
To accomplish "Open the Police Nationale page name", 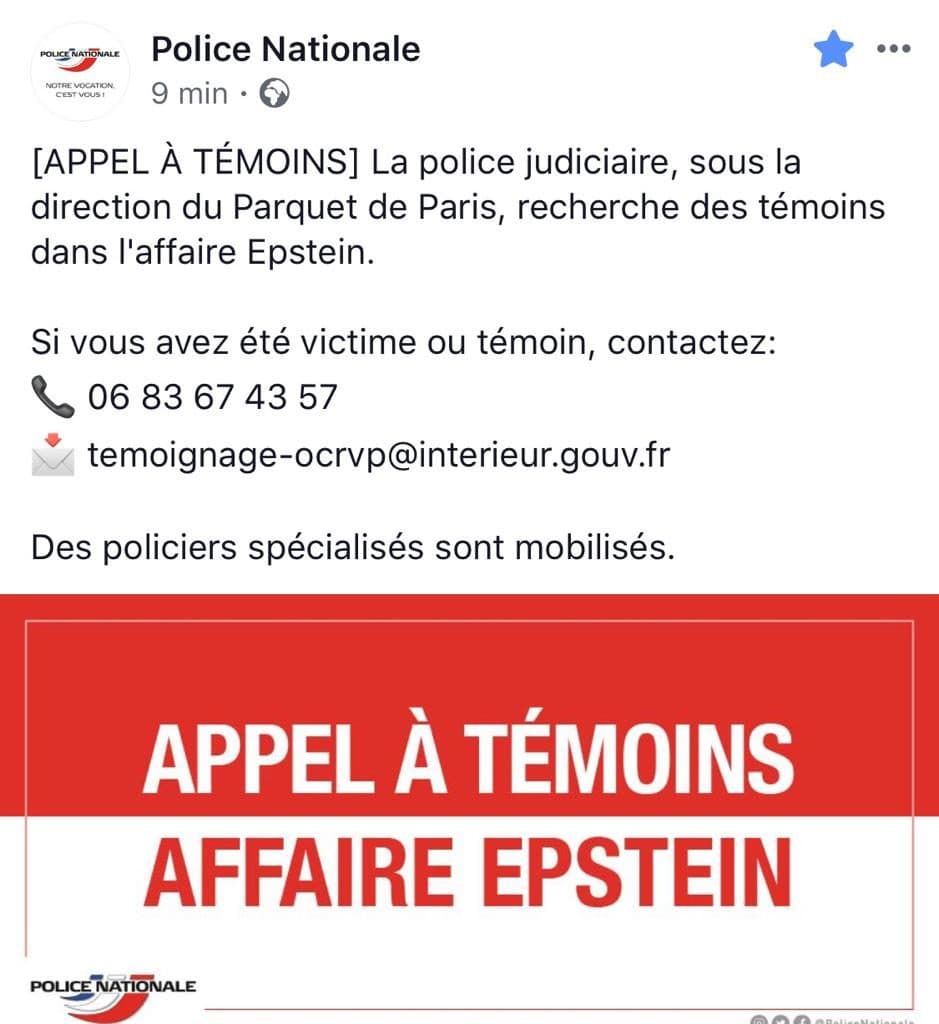I will coord(285,49).
